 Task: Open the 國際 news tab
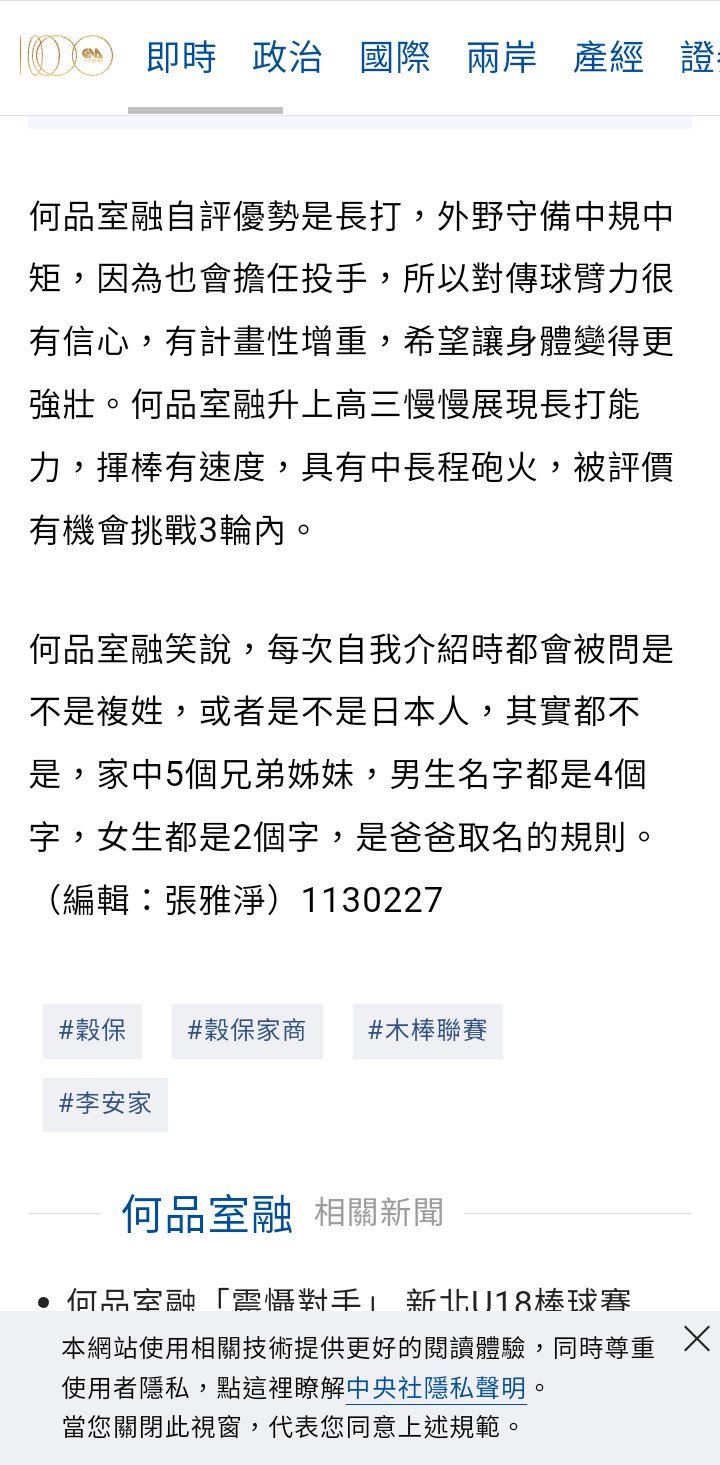click(395, 57)
